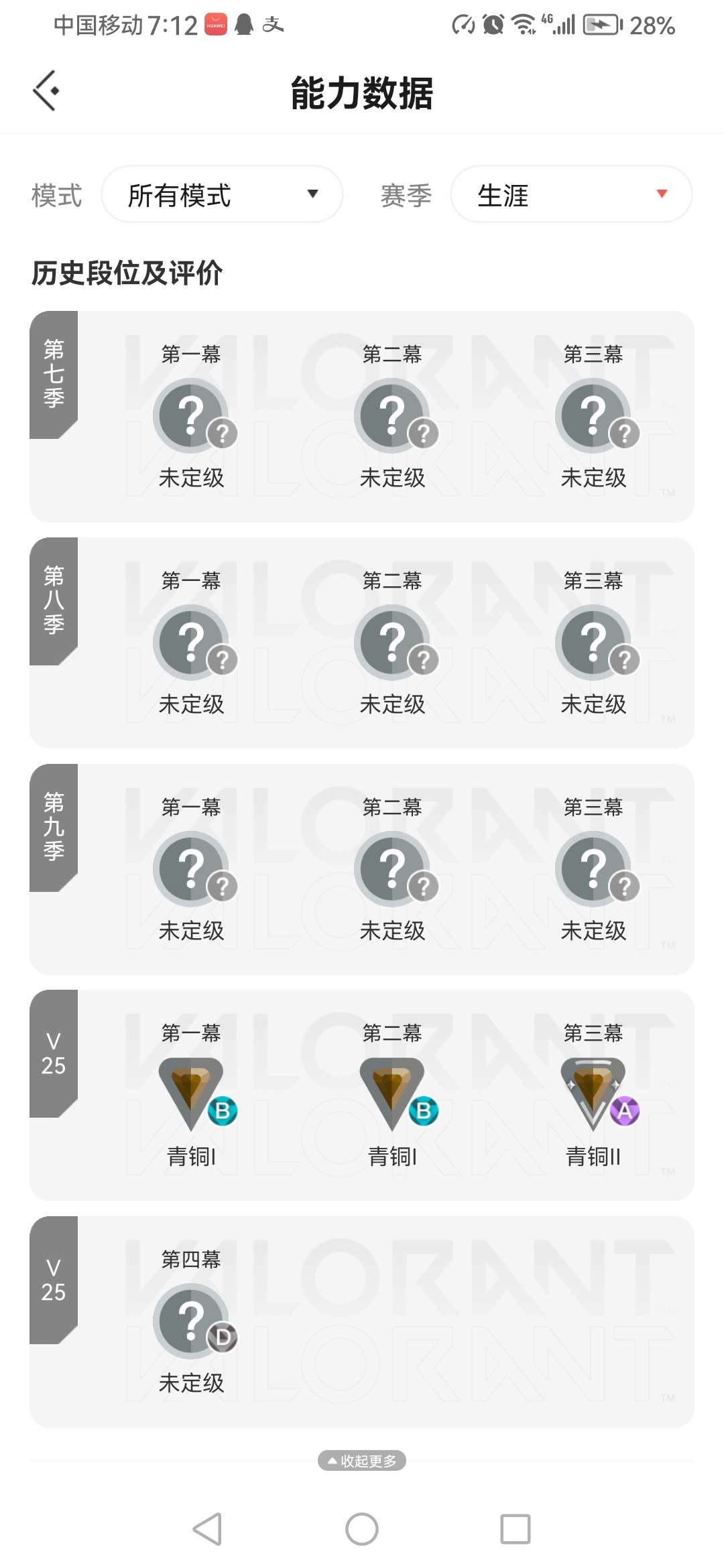The image size is (724, 1568).
Task: Open the 所有模式 mode dropdown
Action: [222, 194]
